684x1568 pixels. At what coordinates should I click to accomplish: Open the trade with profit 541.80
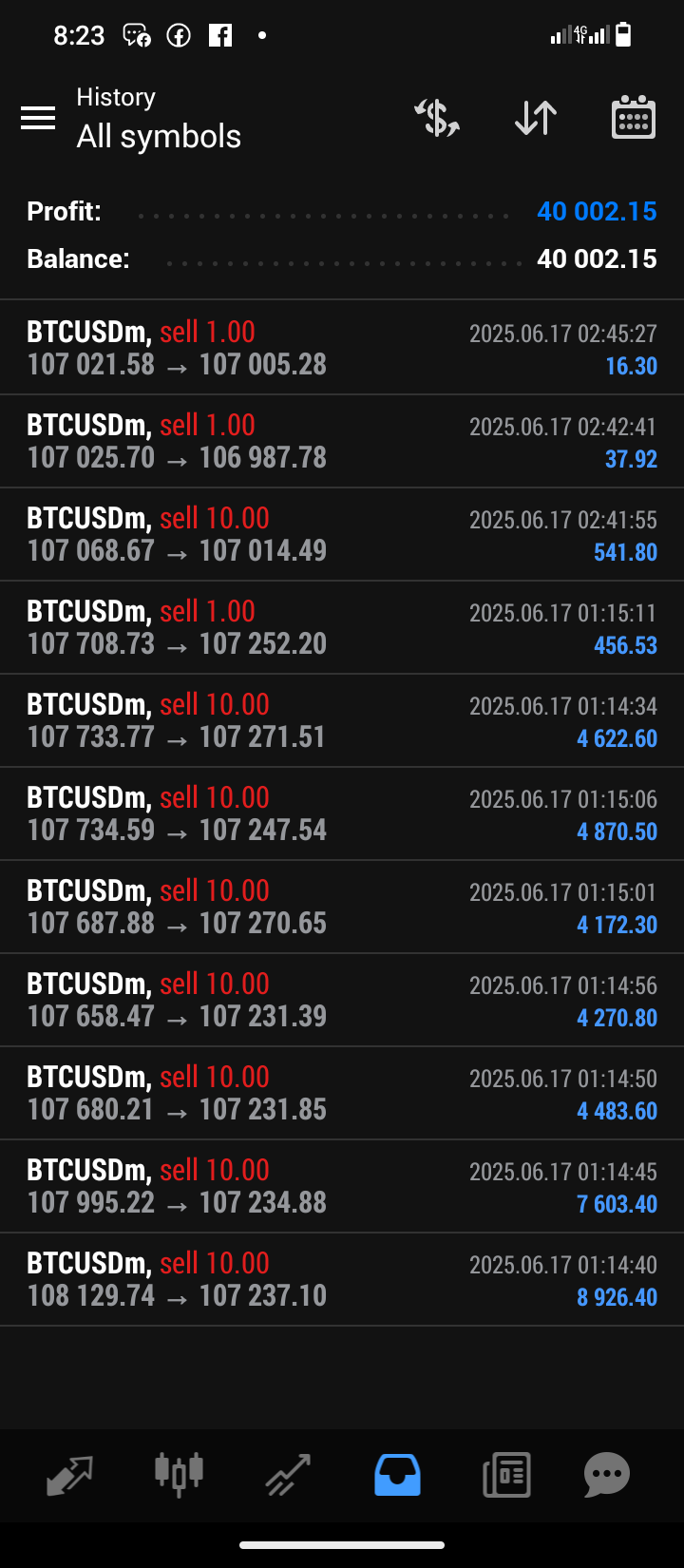[342, 534]
